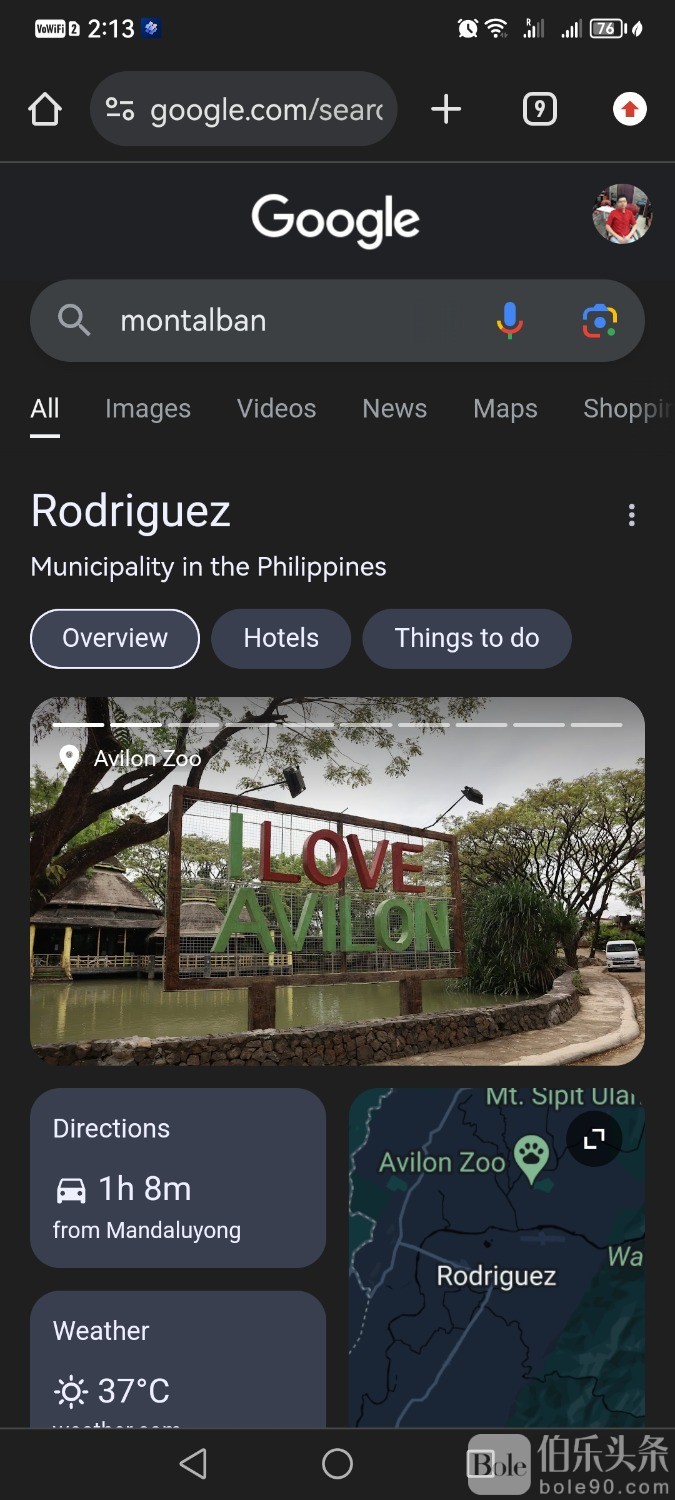Open the Google account profile picture
This screenshot has height=1500, width=675.
622,214
